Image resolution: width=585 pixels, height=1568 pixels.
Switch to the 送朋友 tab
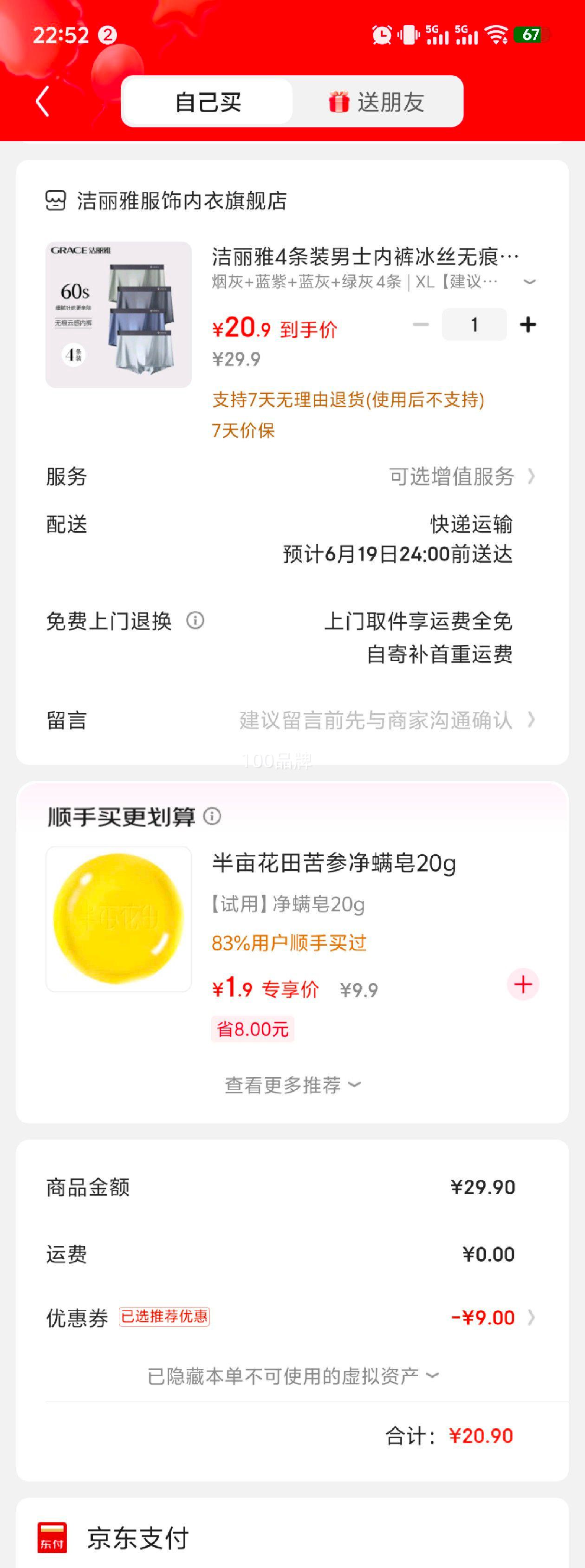[x=377, y=101]
